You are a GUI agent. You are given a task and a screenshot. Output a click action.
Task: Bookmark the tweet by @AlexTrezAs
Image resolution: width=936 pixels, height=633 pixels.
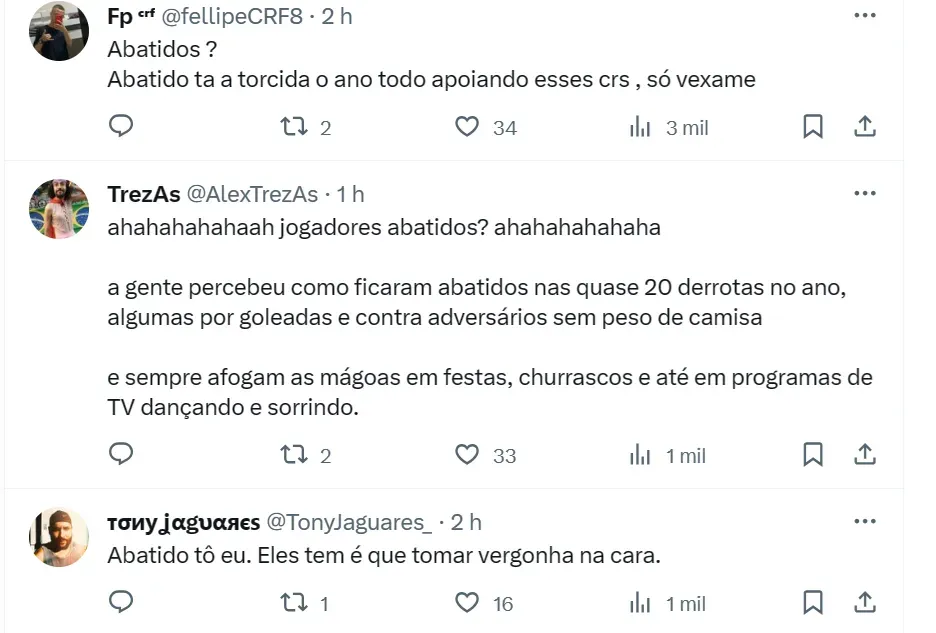813,455
